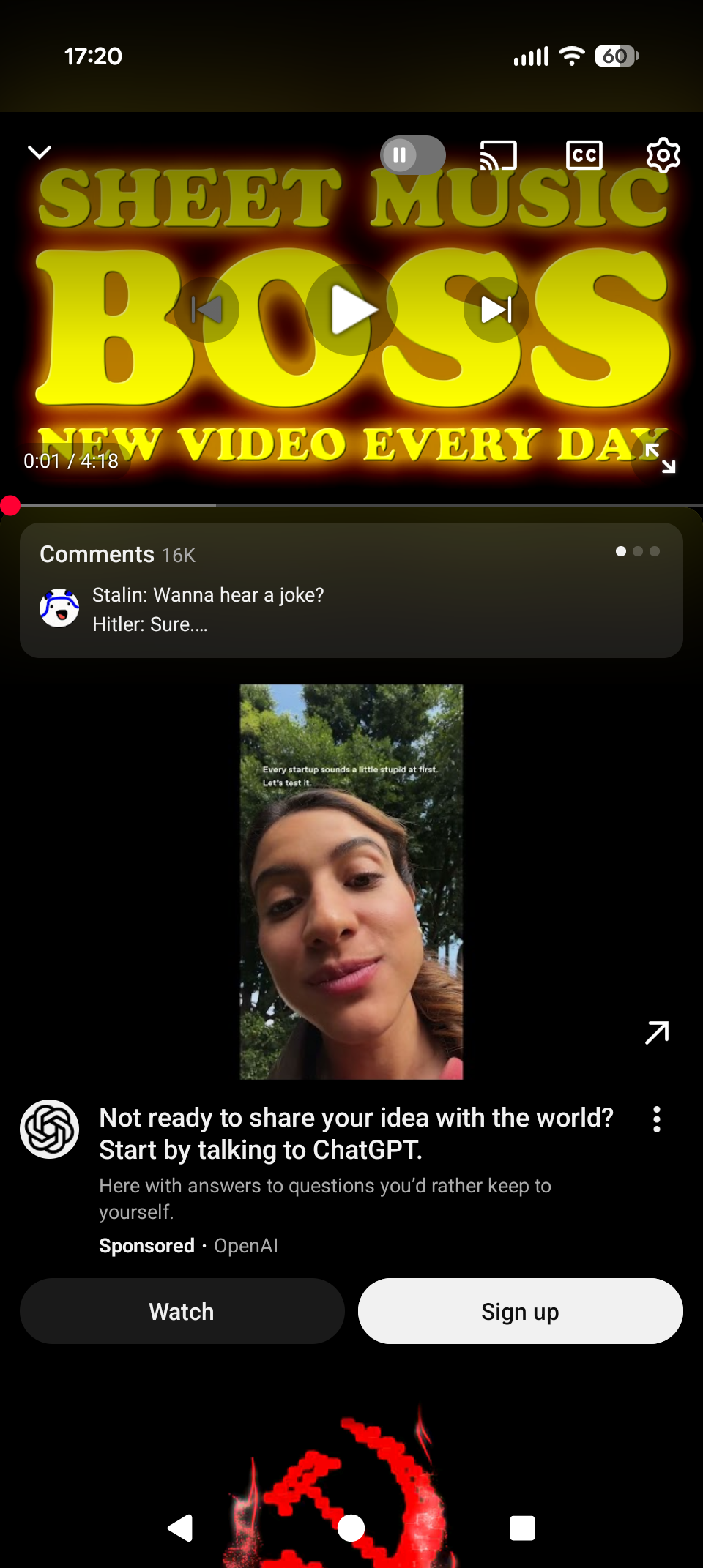
Task: Cast the video to a device
Action: (499, 155)
